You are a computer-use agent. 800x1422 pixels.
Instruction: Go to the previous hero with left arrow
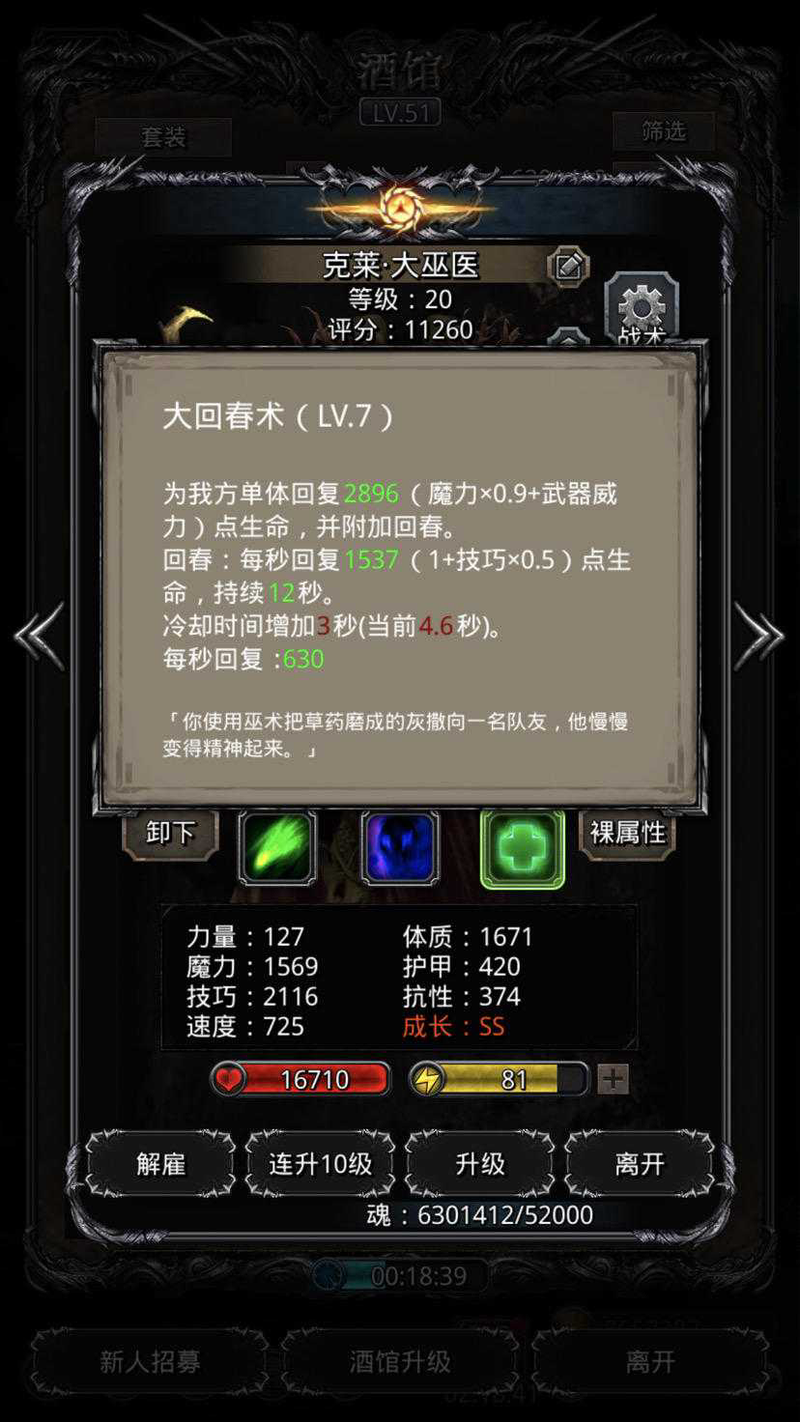[x=40, y=635]
